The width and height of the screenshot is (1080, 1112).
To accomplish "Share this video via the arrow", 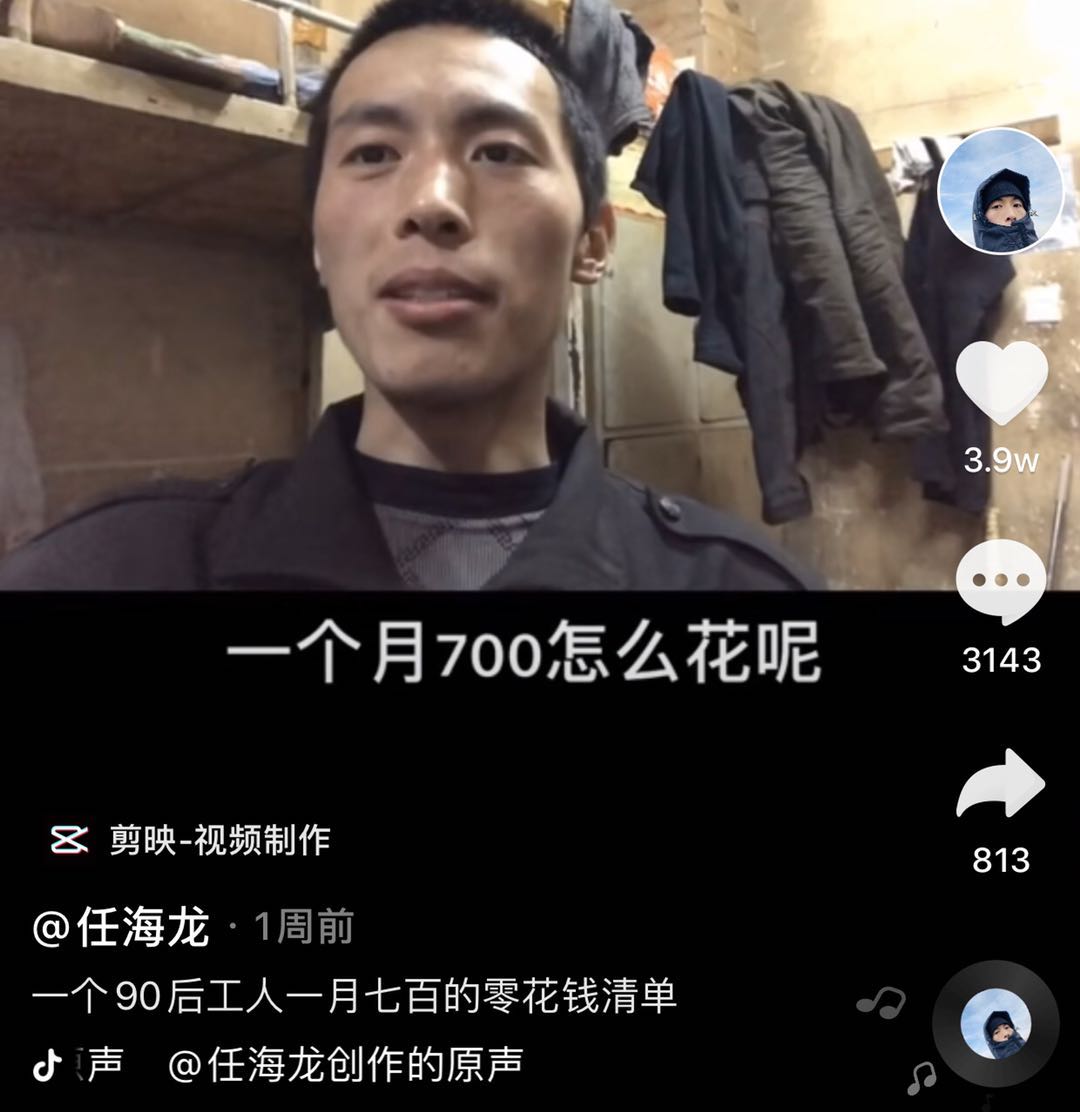I will click(x=1001, y=783).
